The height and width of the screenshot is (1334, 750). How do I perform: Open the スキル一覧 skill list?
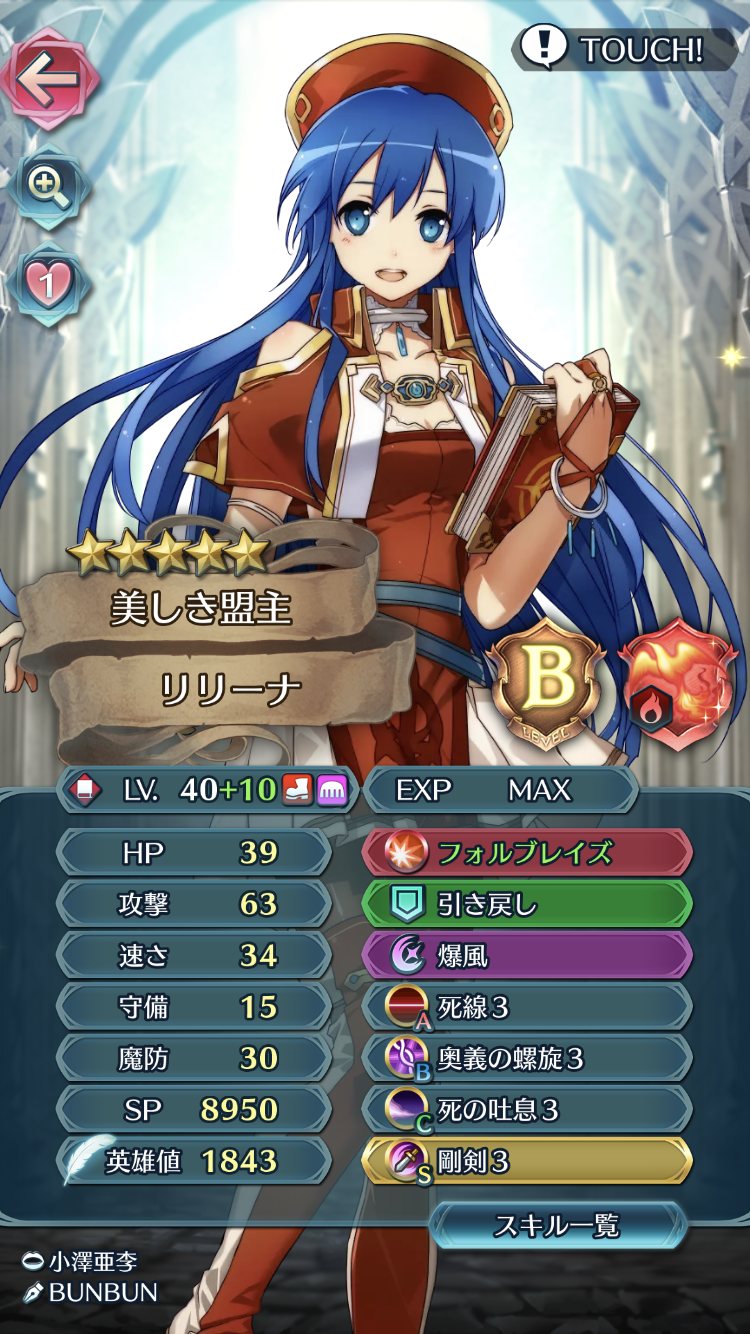(558, 1224)
